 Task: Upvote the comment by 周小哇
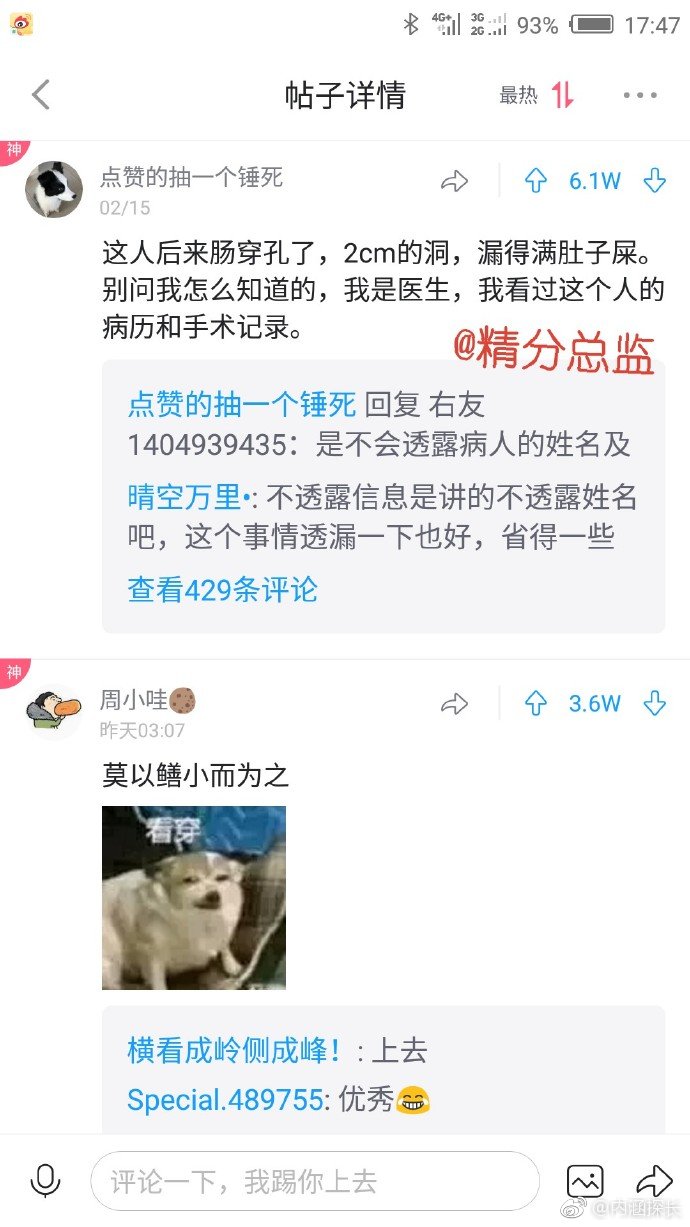pyautogui.click(x=537, y=704)
